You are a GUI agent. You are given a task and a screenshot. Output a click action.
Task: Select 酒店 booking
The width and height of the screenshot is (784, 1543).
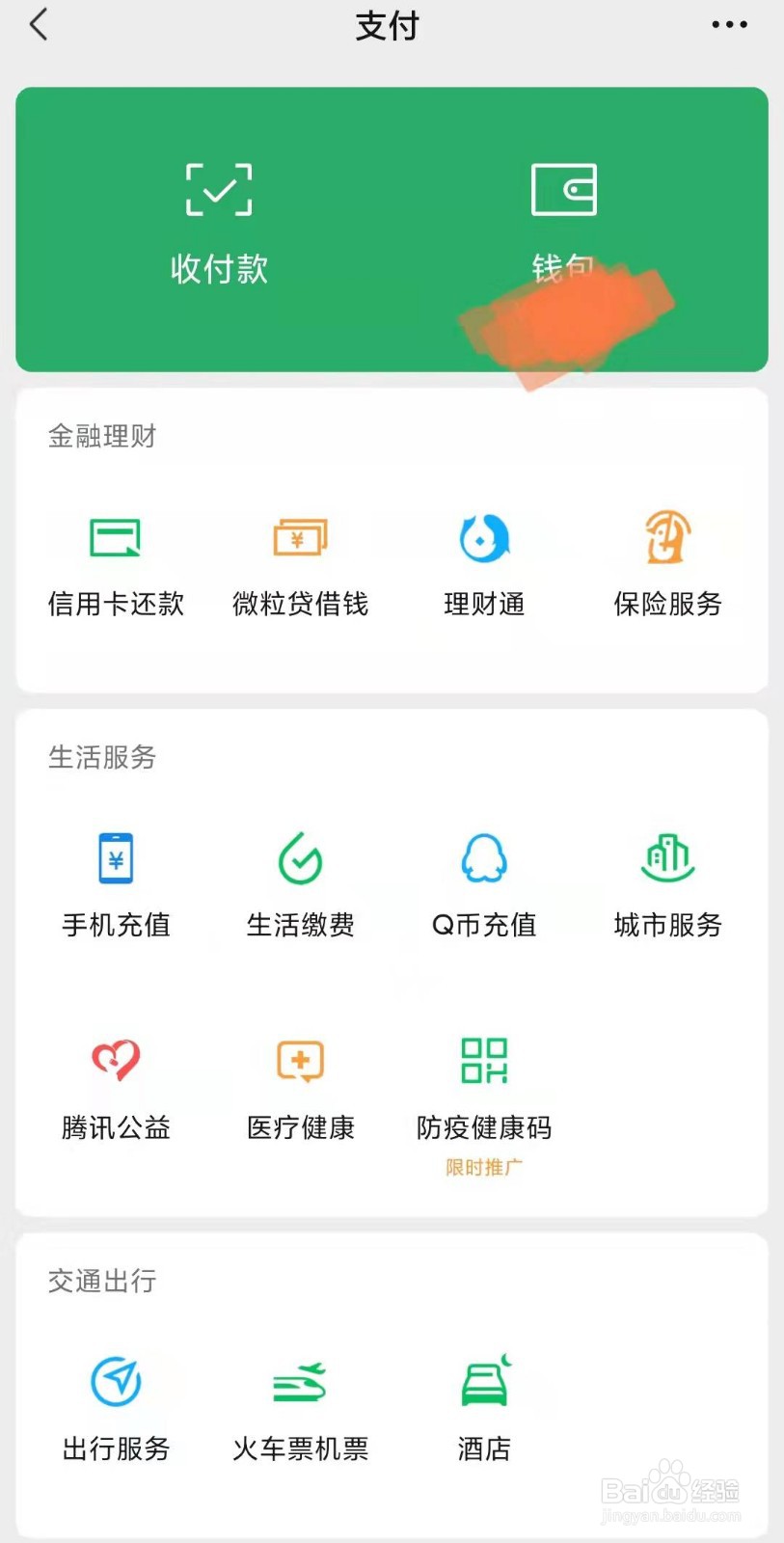484,1408
